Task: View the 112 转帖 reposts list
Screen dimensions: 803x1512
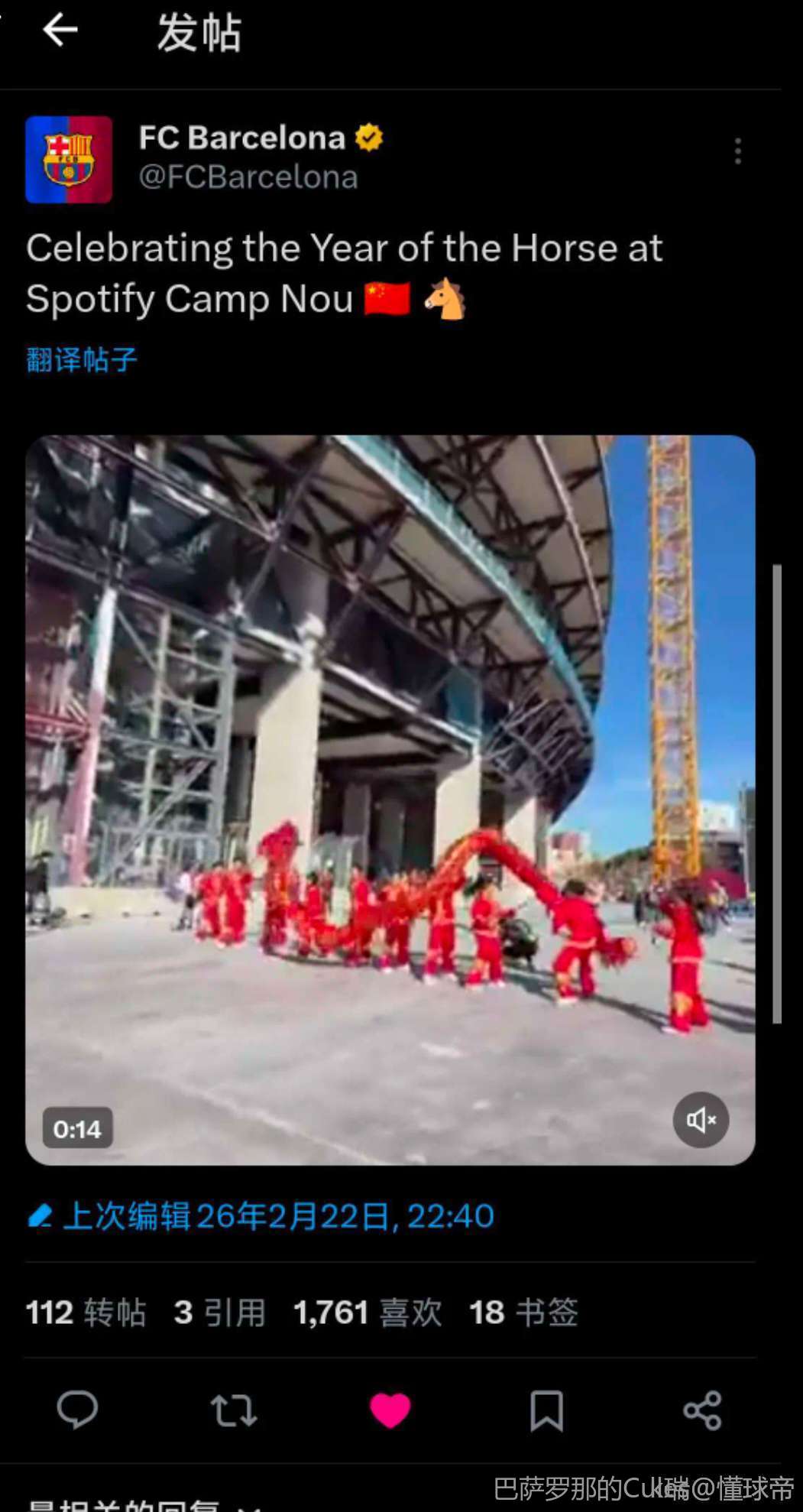Action: pyautogui.click(x=86, y=1312)
